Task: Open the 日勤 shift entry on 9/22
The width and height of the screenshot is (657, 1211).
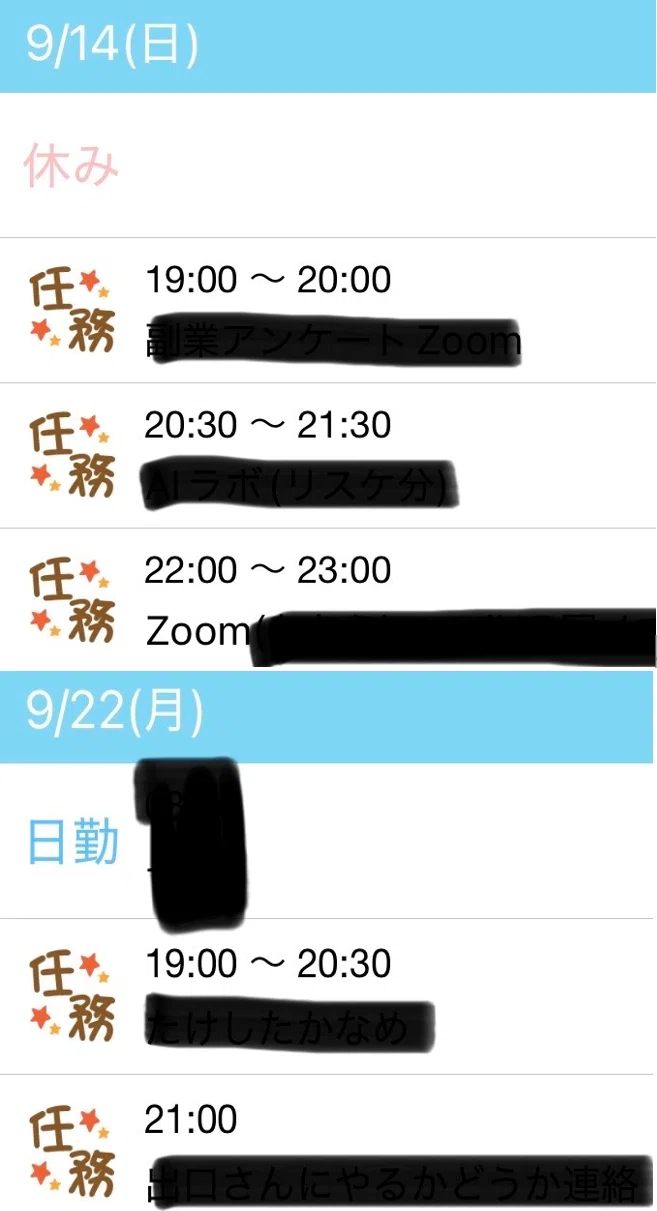Action: point(328,841)
